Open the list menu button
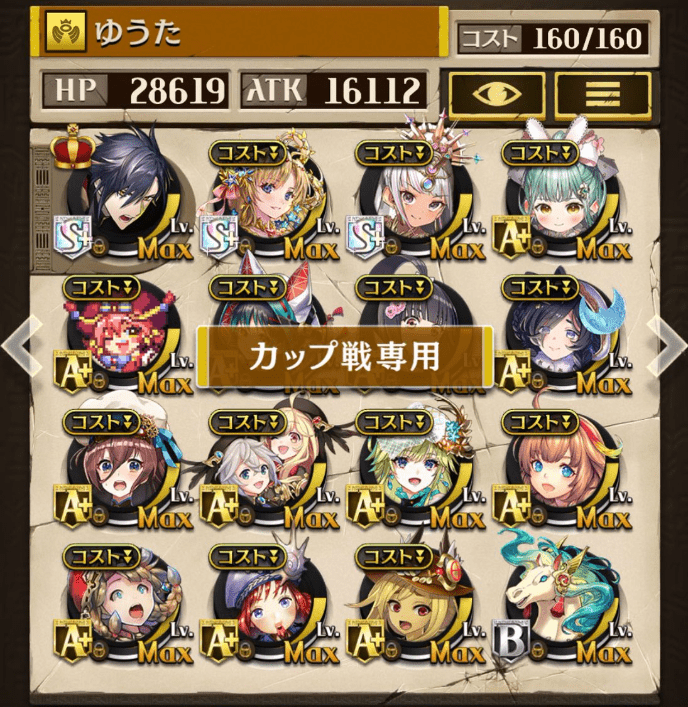This screenshot has height=707, width=688. (602, 92)
